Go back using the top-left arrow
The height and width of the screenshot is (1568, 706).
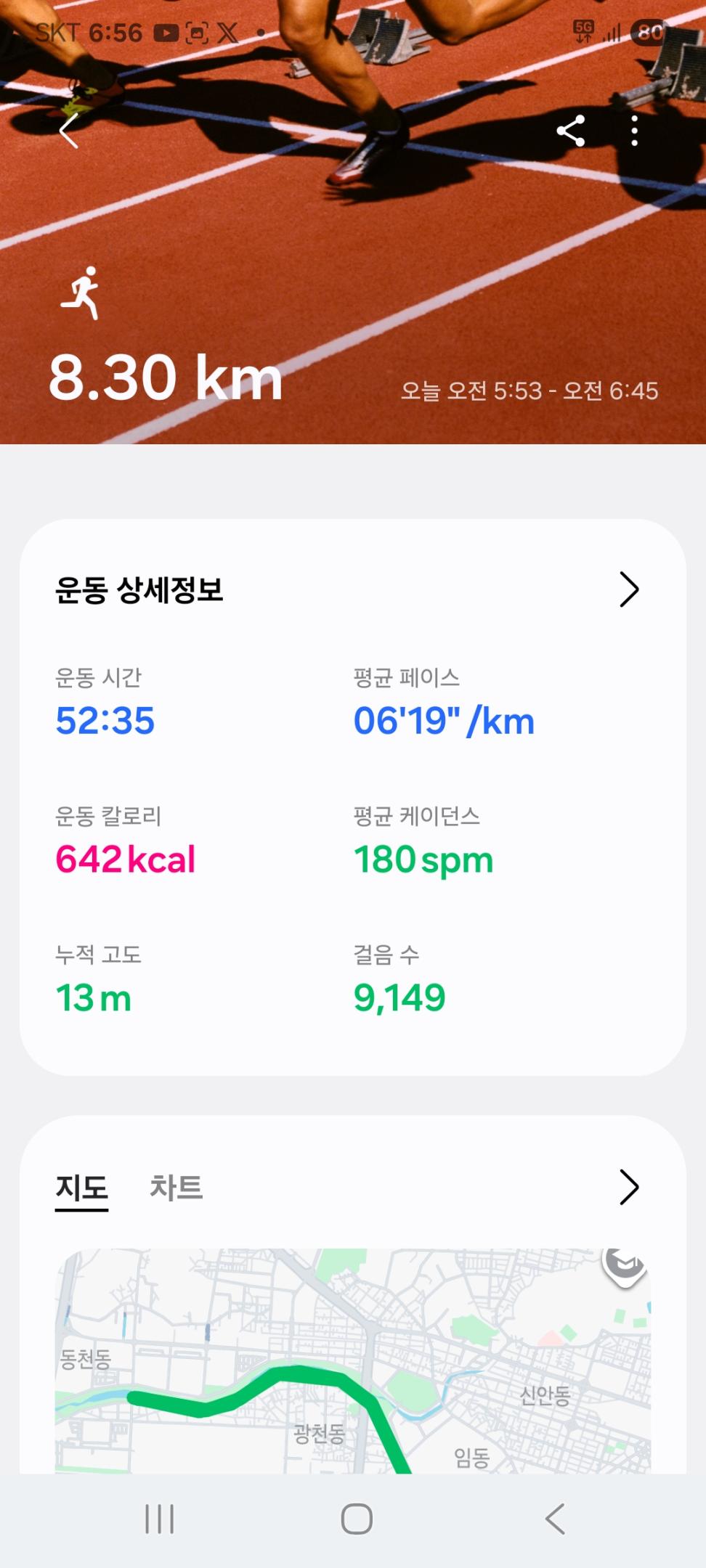click(x=69, y=131)
